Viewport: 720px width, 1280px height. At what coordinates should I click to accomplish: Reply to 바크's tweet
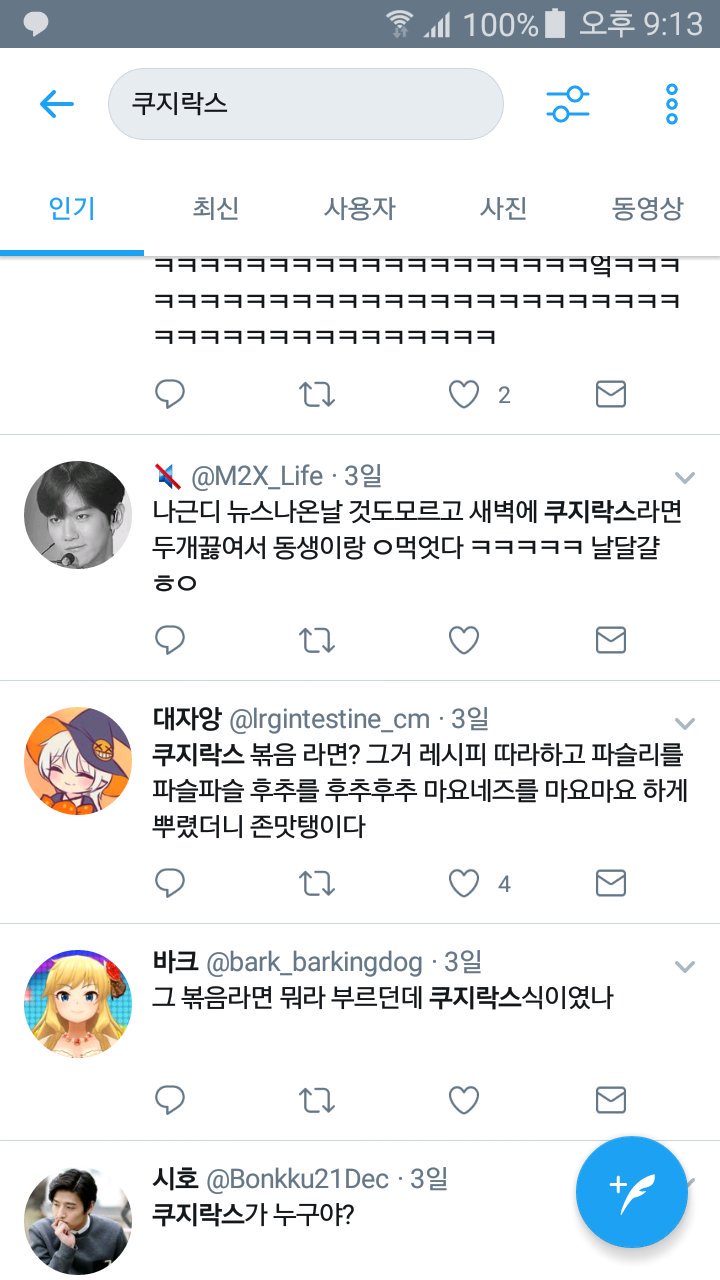(x=170, y=1101)
